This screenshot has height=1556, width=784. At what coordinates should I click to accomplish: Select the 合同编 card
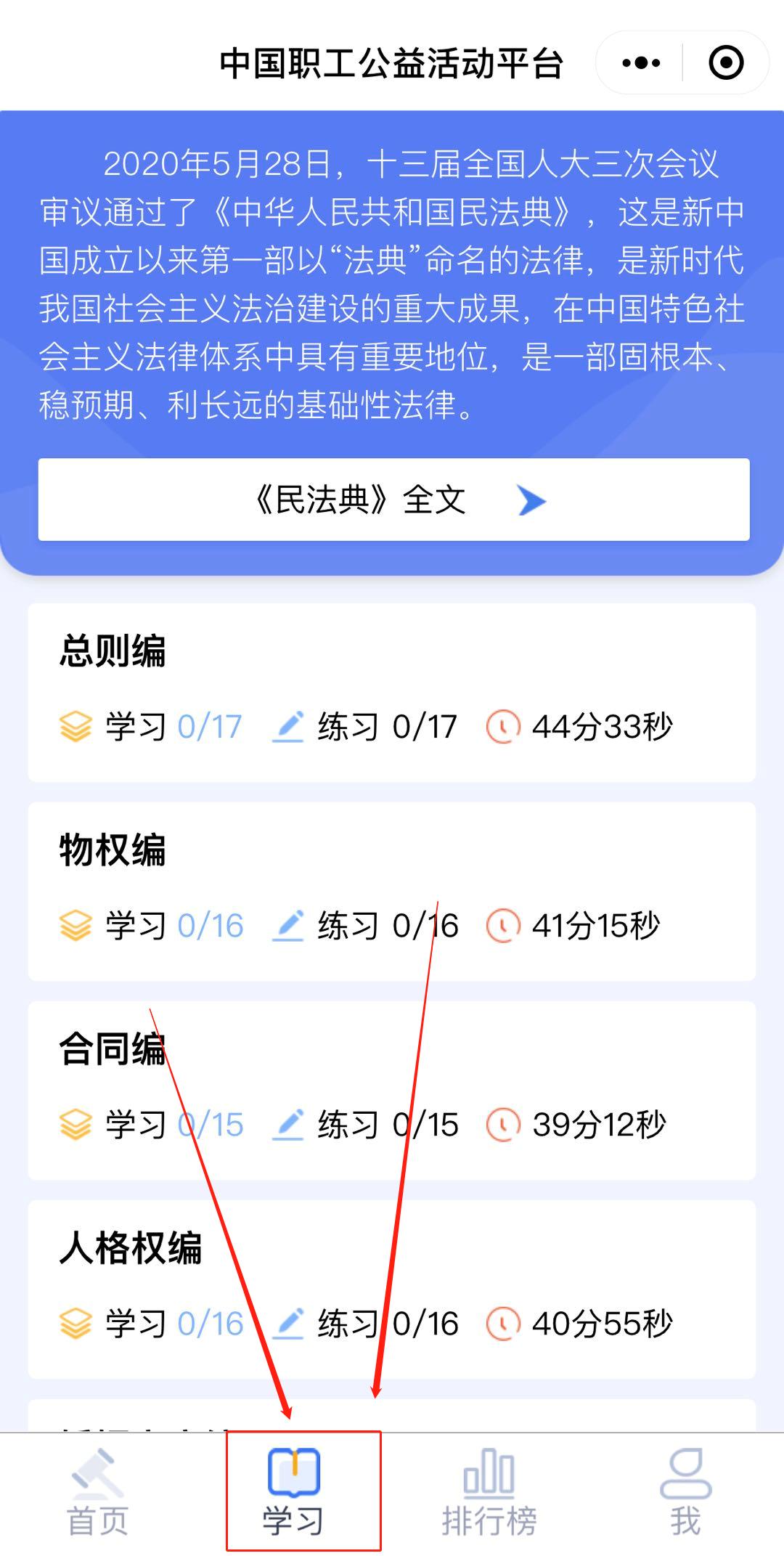pyautogui.click(x=392, y=1090)
